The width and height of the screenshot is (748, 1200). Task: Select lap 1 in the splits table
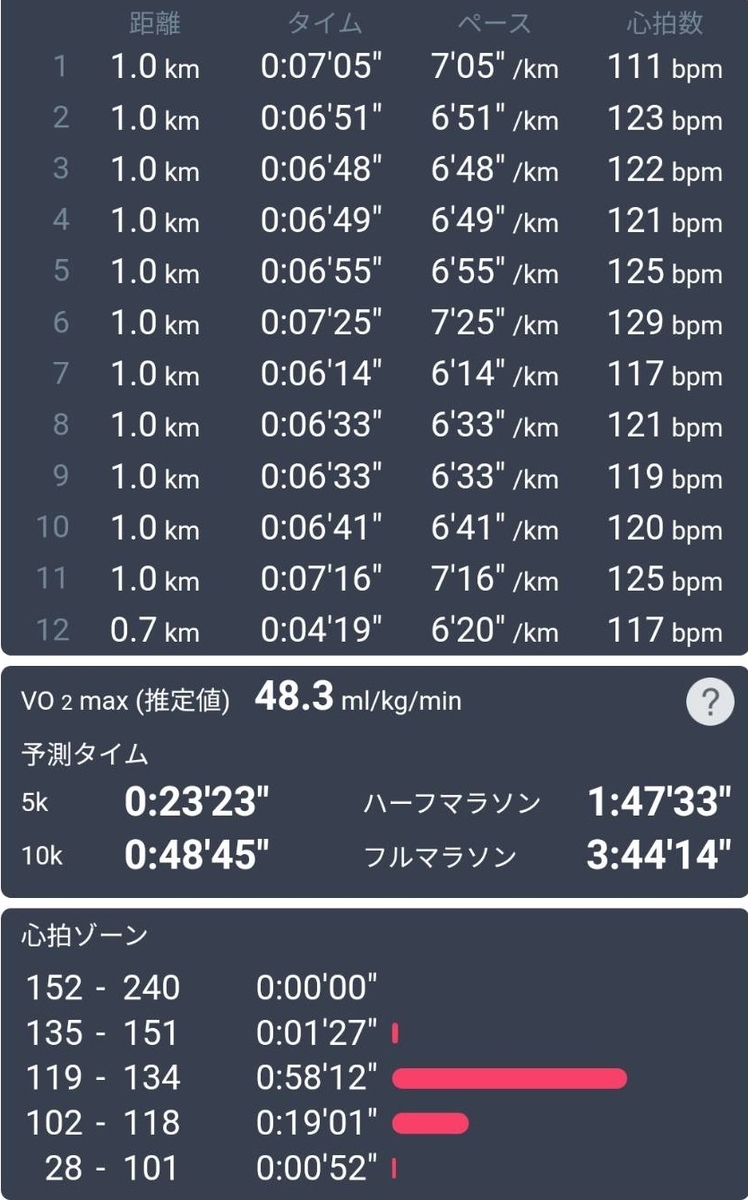pyautogui.click(x=374, y=66)
